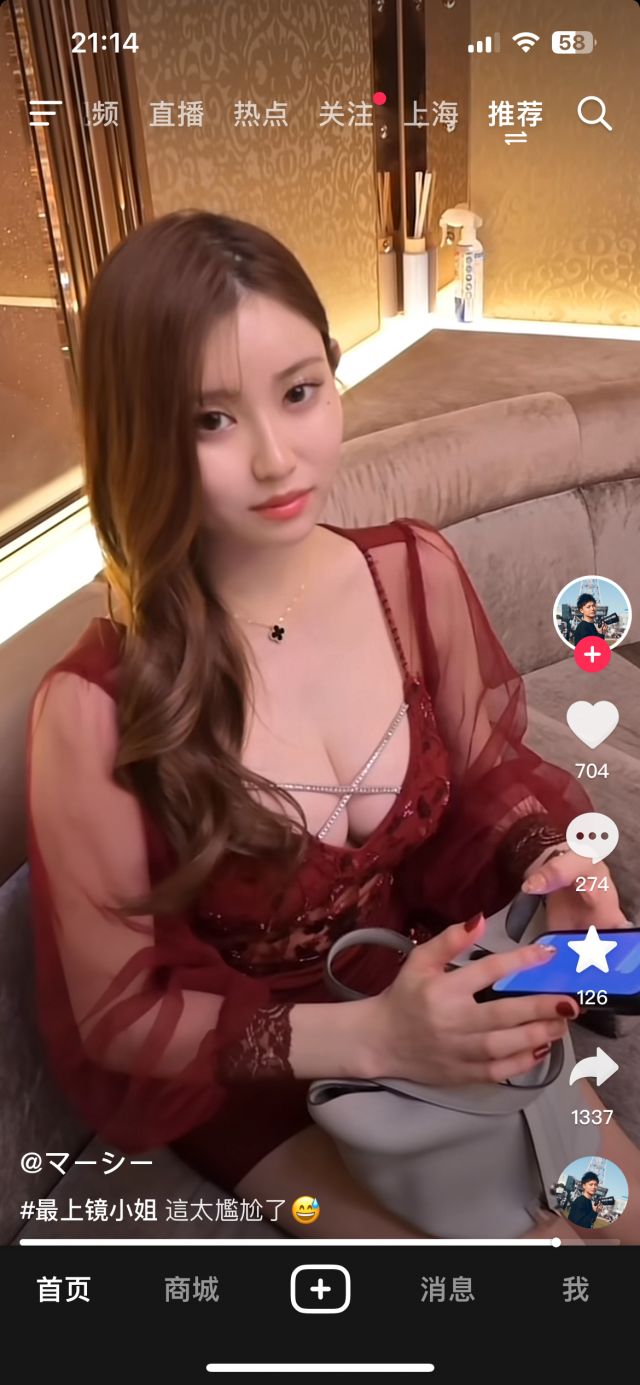The image size is (640, 1385).
Task: Switch to the 关注 tab
Action: tap(345, 114)
